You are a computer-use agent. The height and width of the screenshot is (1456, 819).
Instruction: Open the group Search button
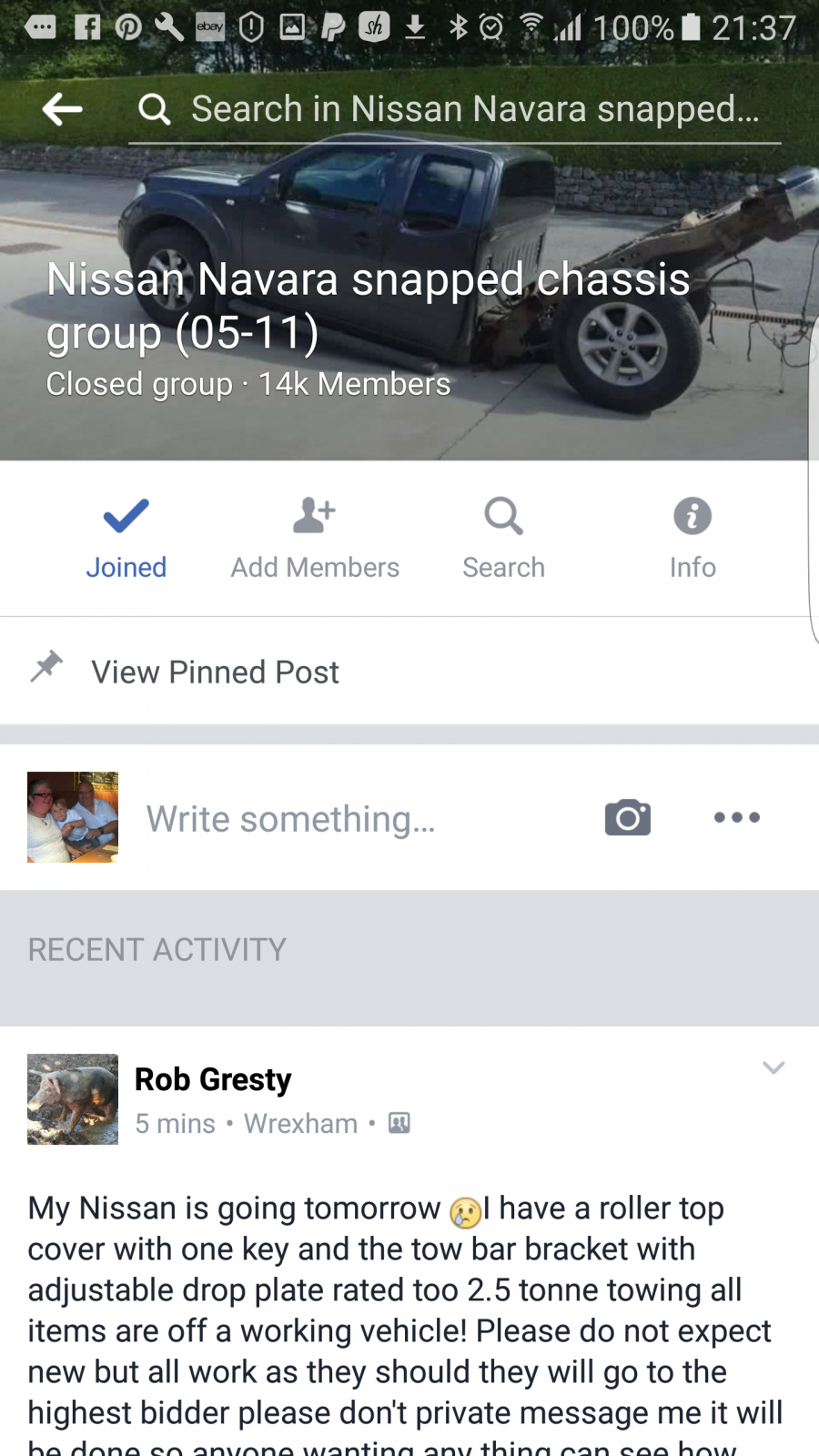tap(503, 539)
